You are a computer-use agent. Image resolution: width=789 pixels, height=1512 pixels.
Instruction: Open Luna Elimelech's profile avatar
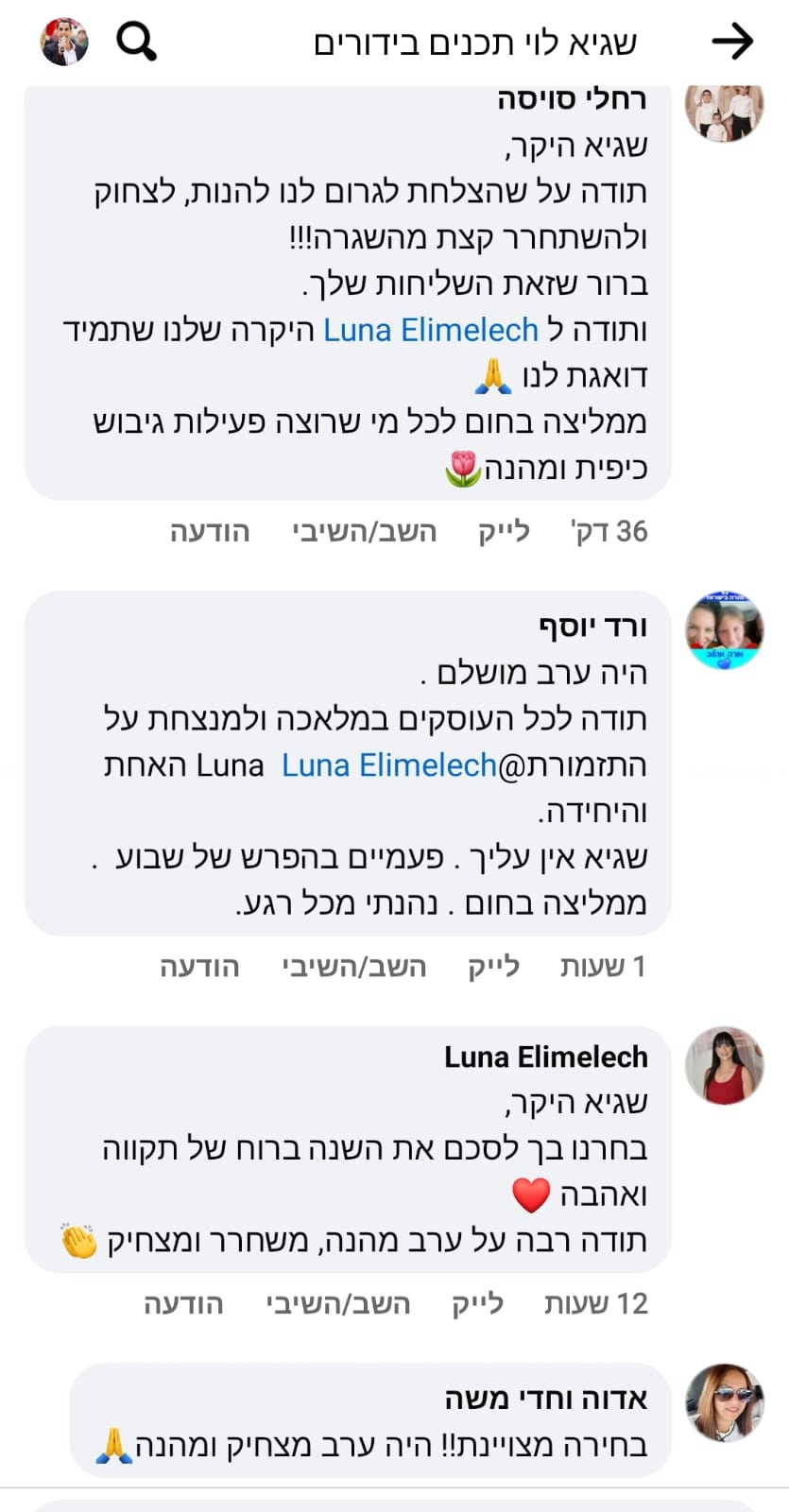724,1065
